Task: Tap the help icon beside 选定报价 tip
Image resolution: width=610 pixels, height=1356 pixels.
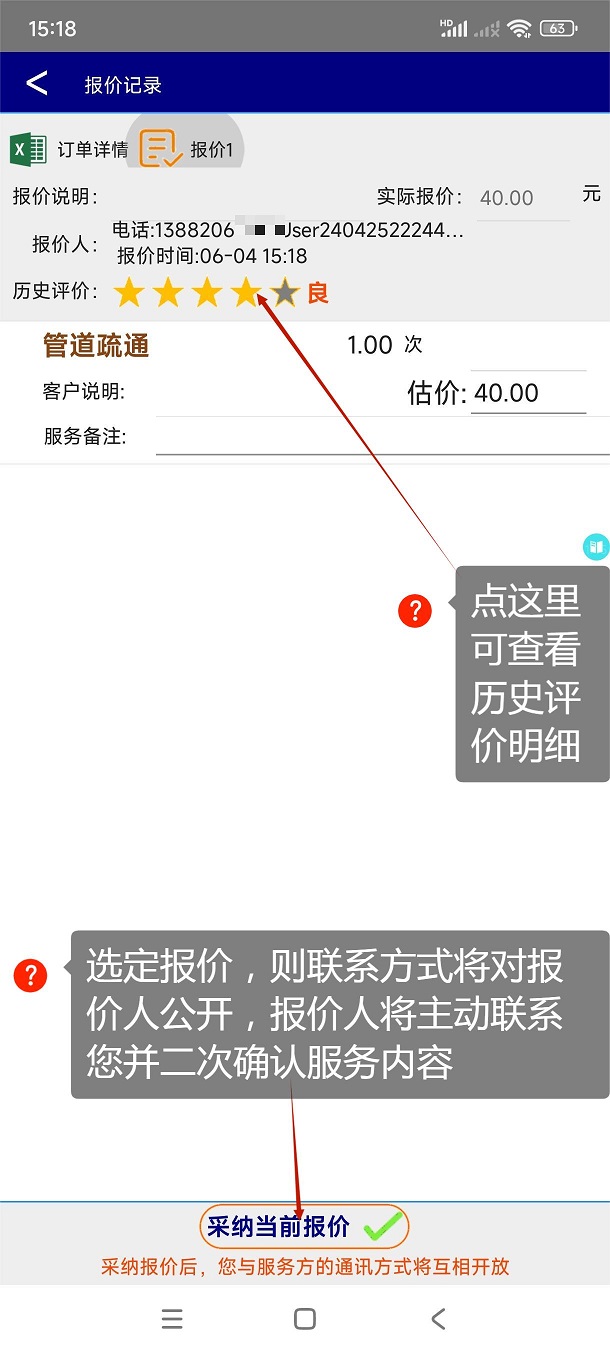Action: click(31, 975)
